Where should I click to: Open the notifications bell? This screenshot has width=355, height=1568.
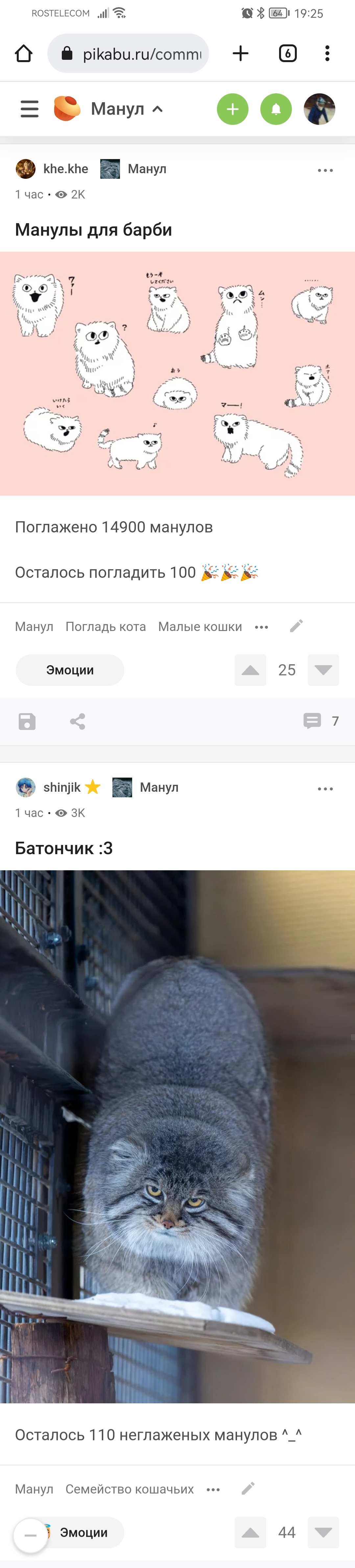click(x=276, y=109)
